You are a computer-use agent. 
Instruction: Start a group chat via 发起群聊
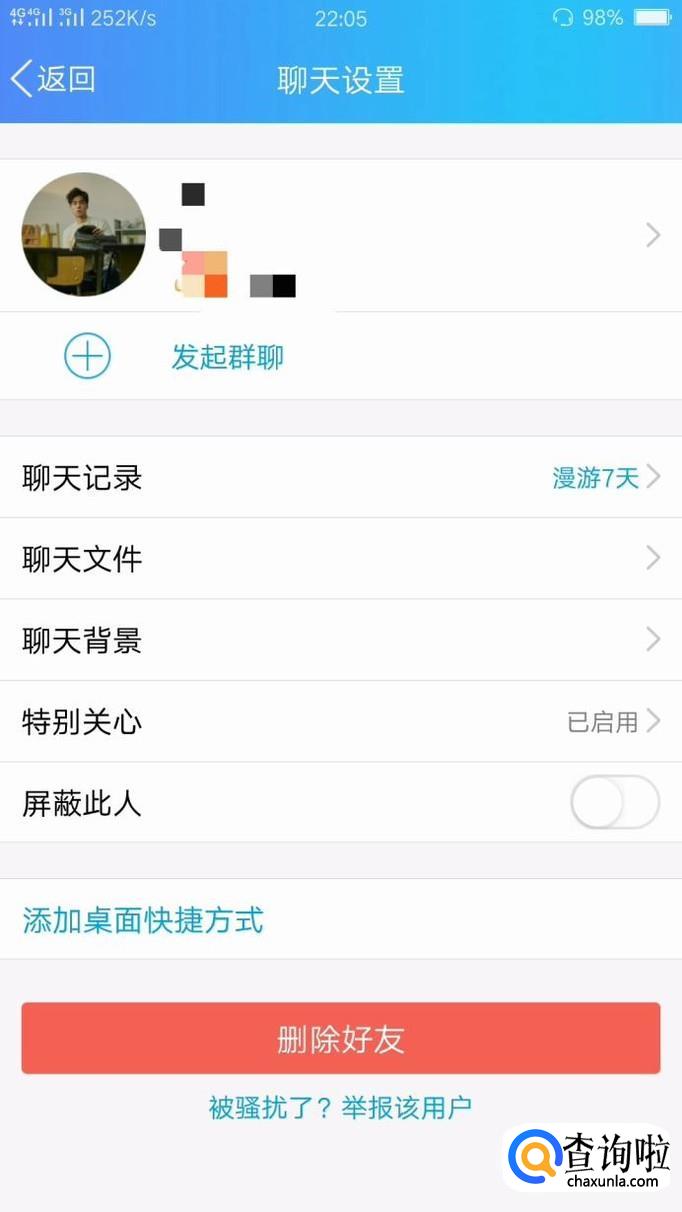(227, 357)
